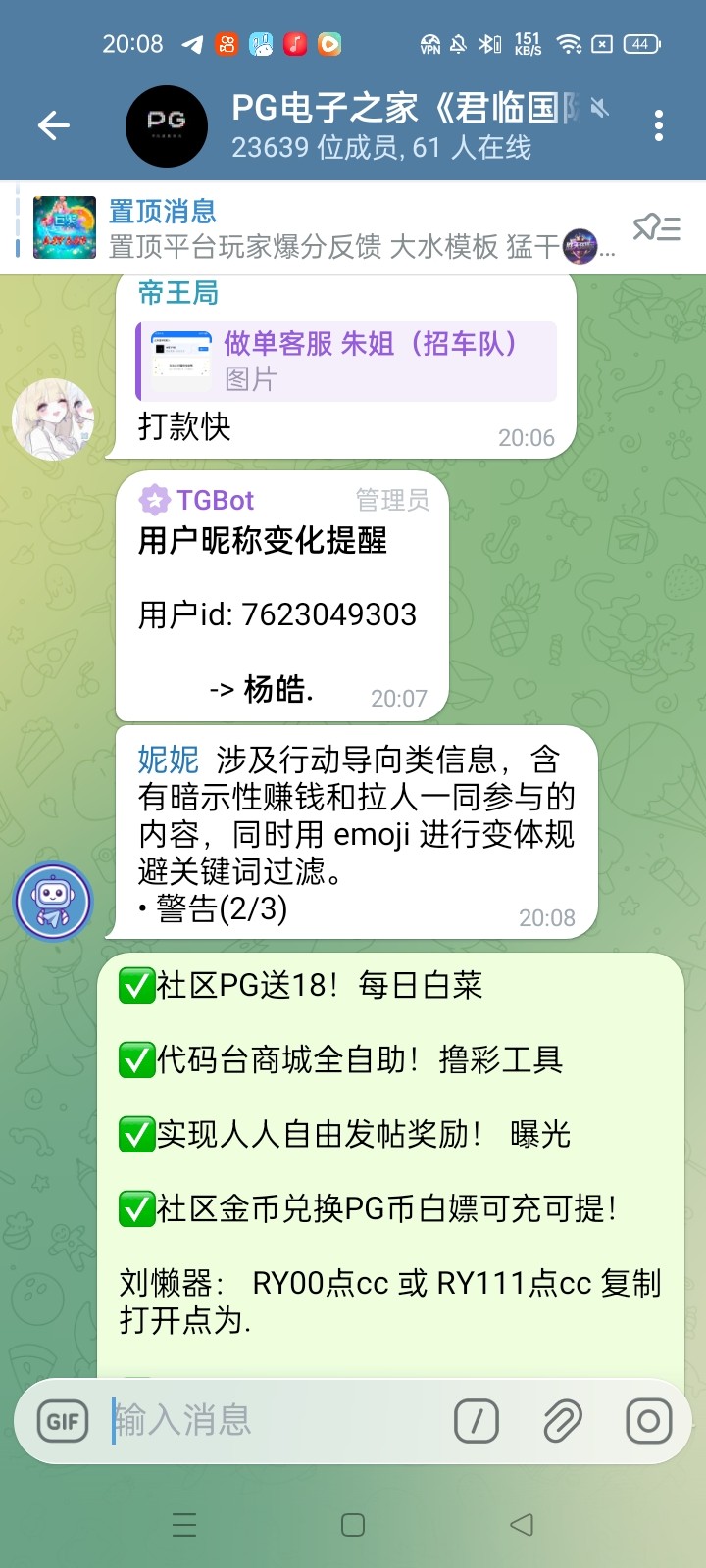
Task: Open the robot avatar bot profile
Action: (x=53, y=901)
